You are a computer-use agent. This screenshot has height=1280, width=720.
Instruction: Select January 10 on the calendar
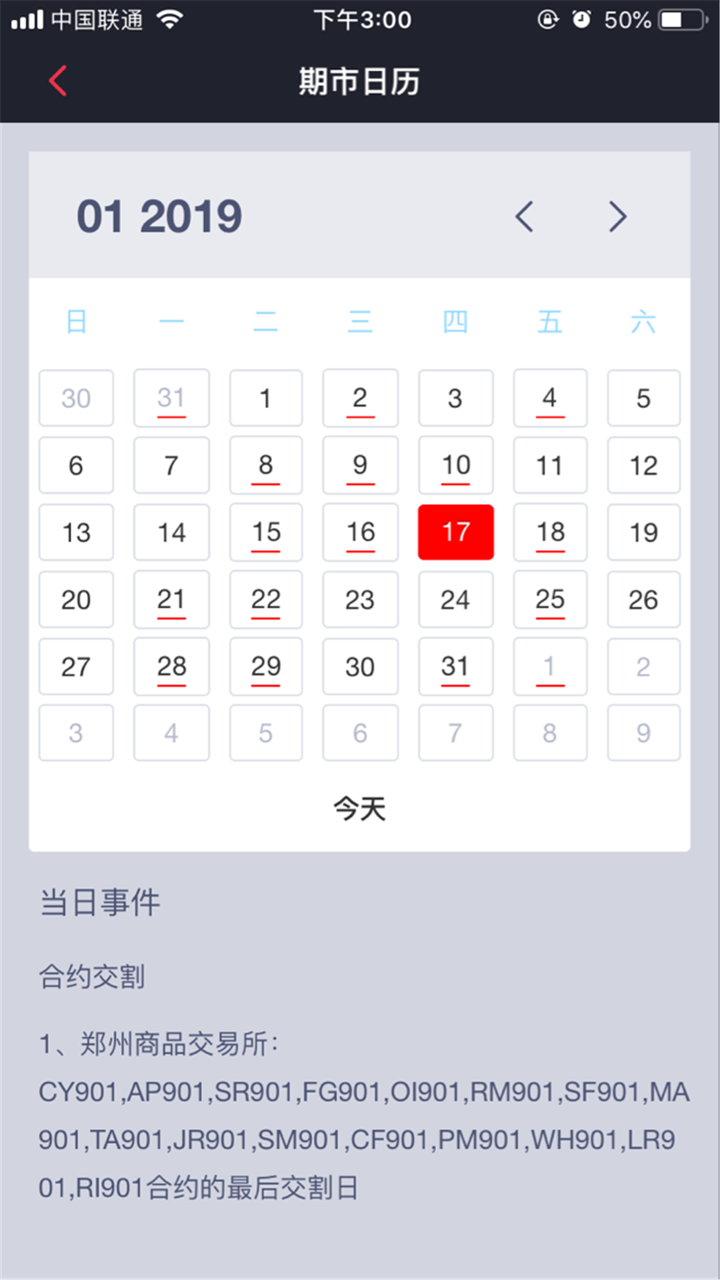455,465
